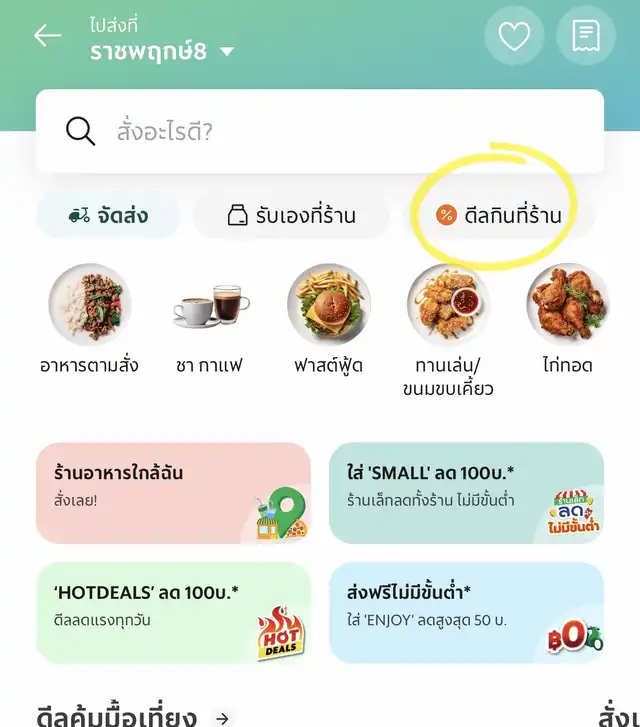Open favorites heart icon
640x727 pixels.
514,37
